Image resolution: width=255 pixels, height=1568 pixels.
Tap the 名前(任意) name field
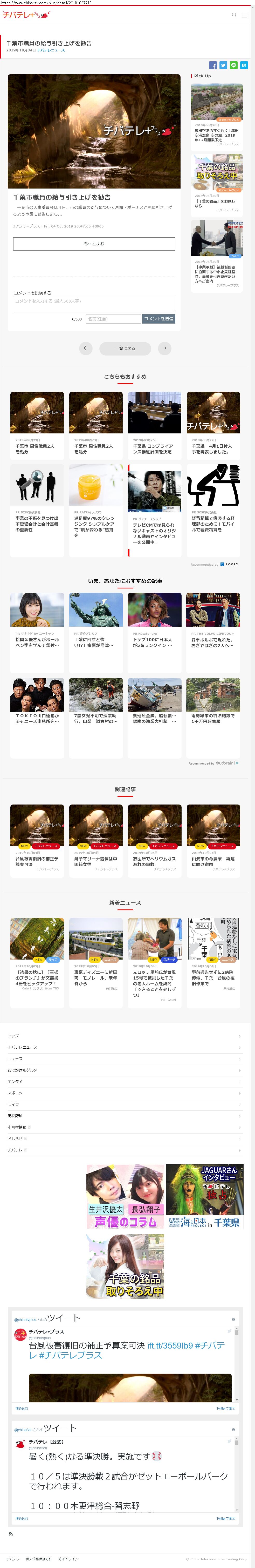coord(113,318)
